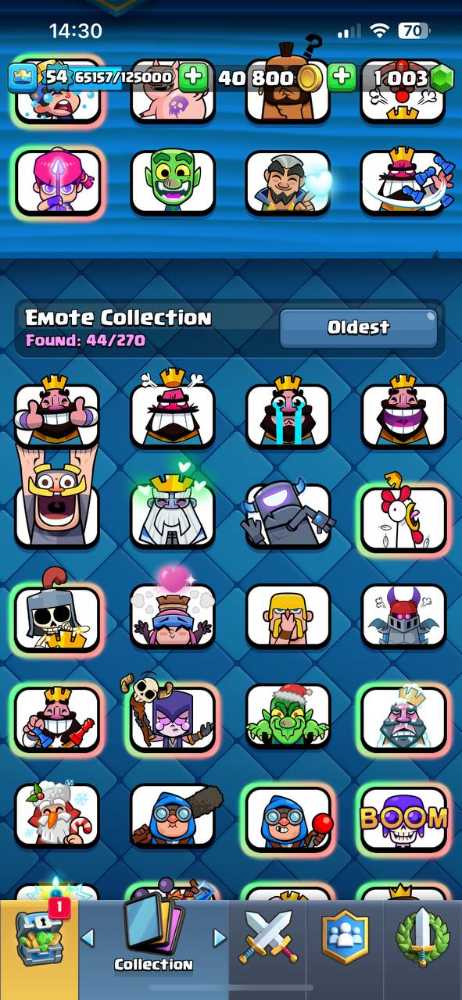462x1000 pixels.
Task: Change the emote sort order from Oldest
Action: (358, 328)
